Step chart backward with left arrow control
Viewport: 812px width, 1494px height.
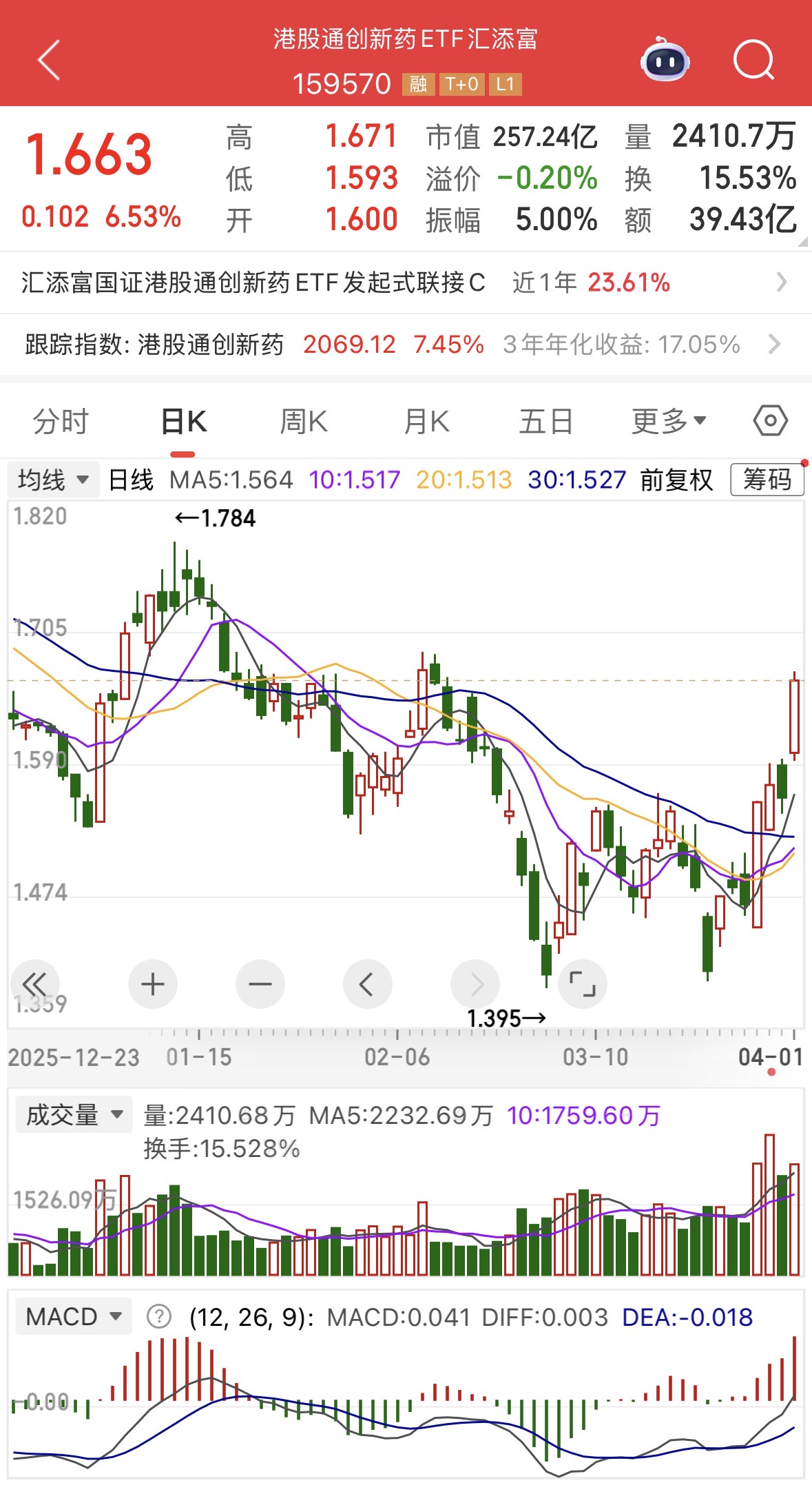click(x=368, y=984)
